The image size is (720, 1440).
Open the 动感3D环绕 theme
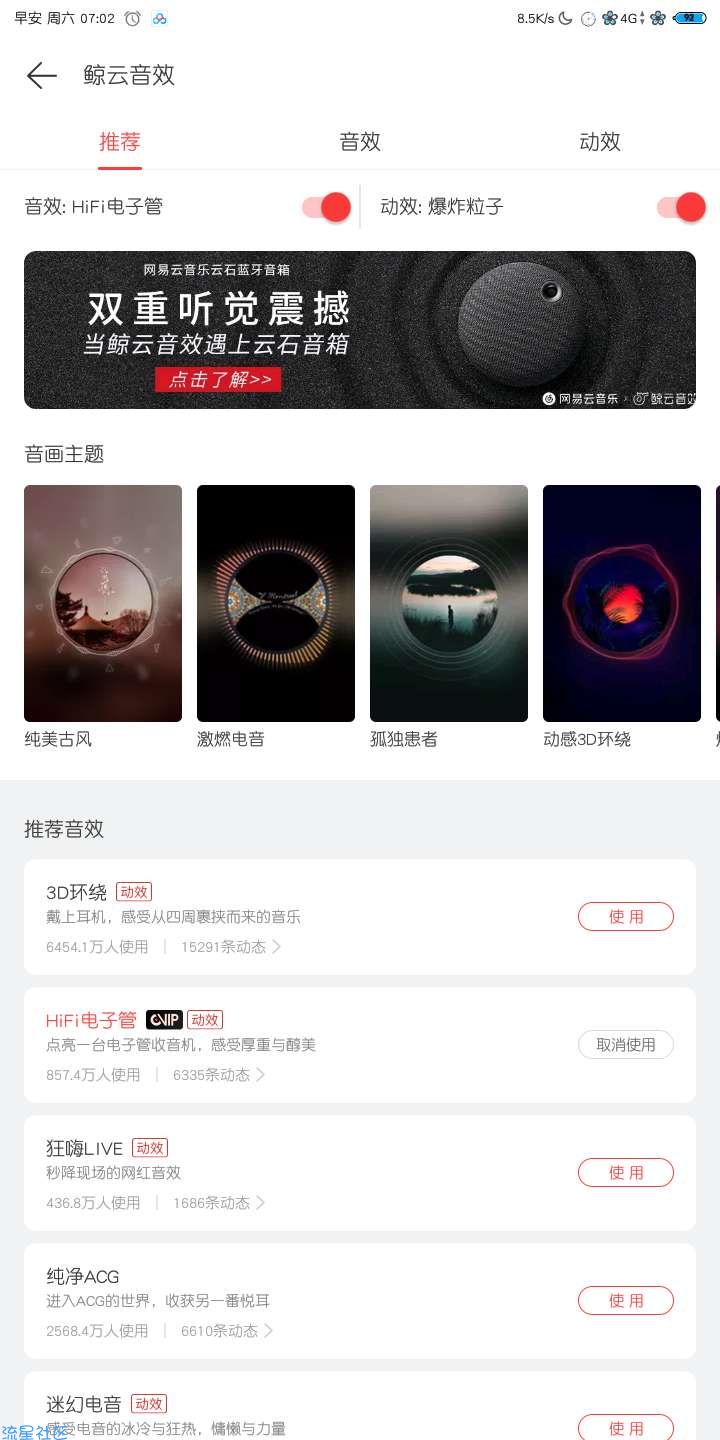pos(622,603)
